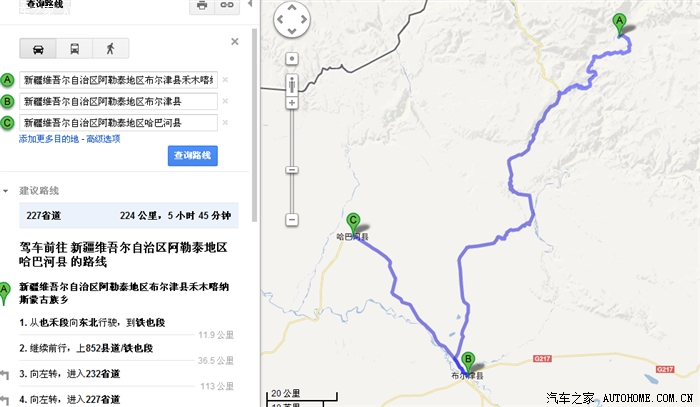Image resolution: width=700 pixels, height=407 pixels.
Task: Edit starting point A address field
Action: (x=118, y=80)
